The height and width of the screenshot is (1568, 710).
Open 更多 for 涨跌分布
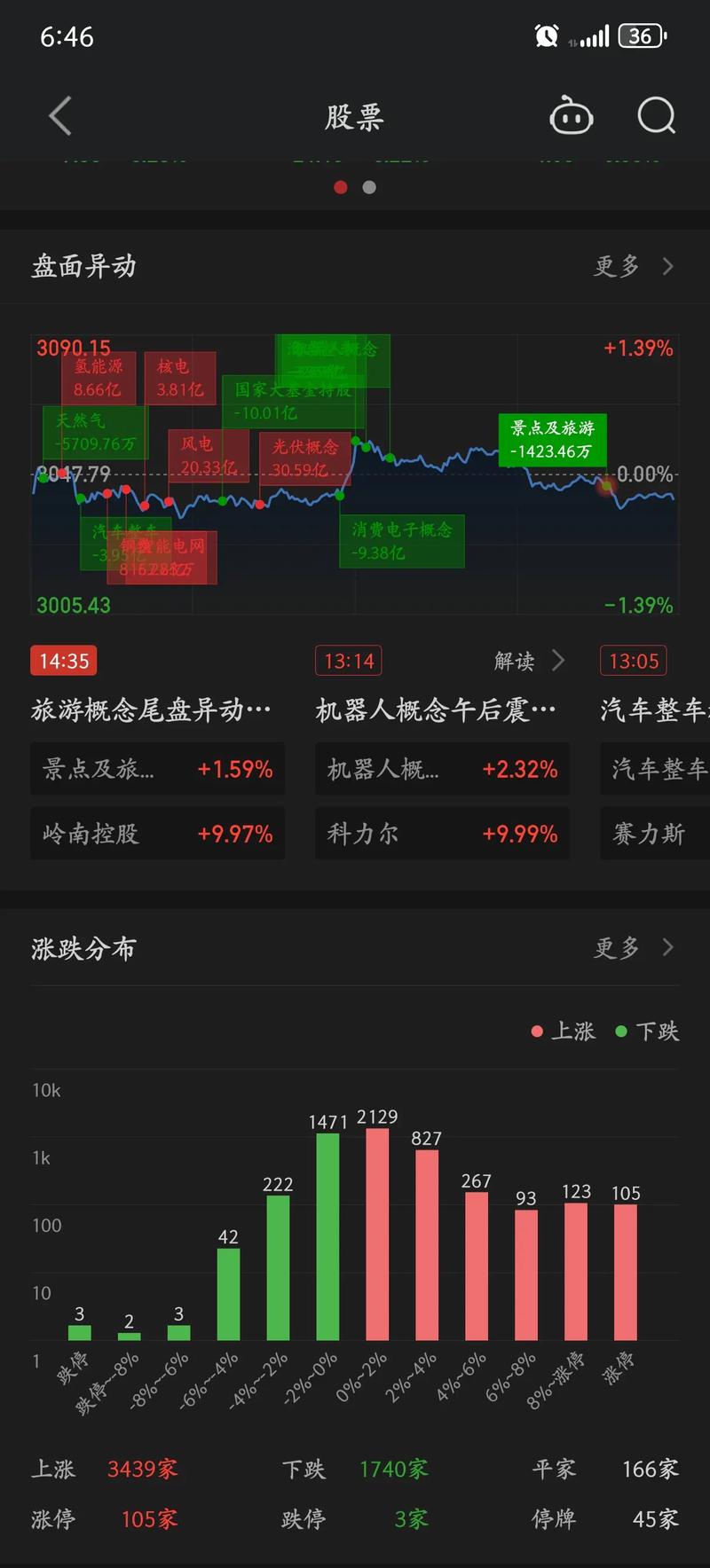(x=633, y=948)
